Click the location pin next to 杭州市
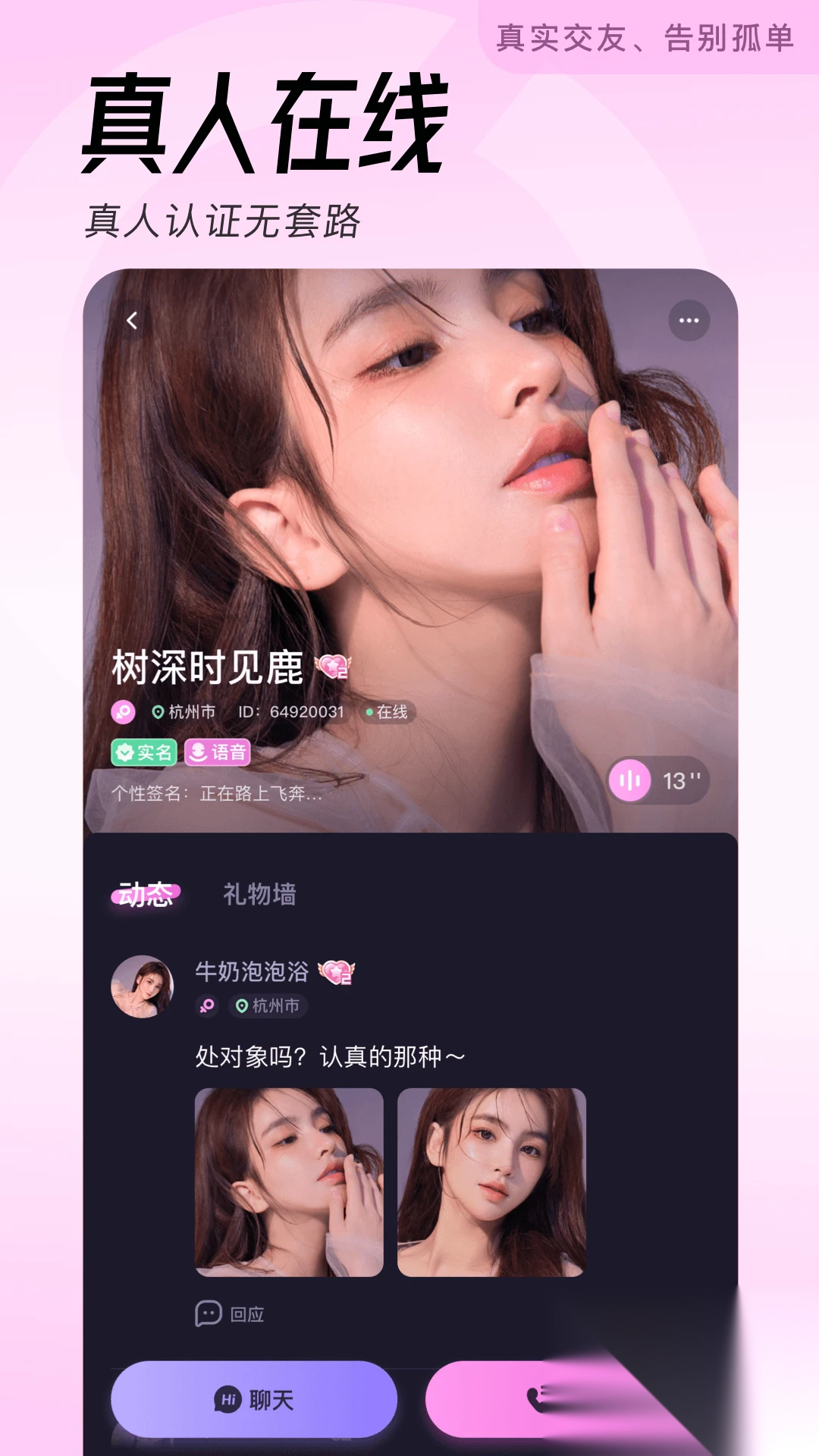 coord(158,713)
